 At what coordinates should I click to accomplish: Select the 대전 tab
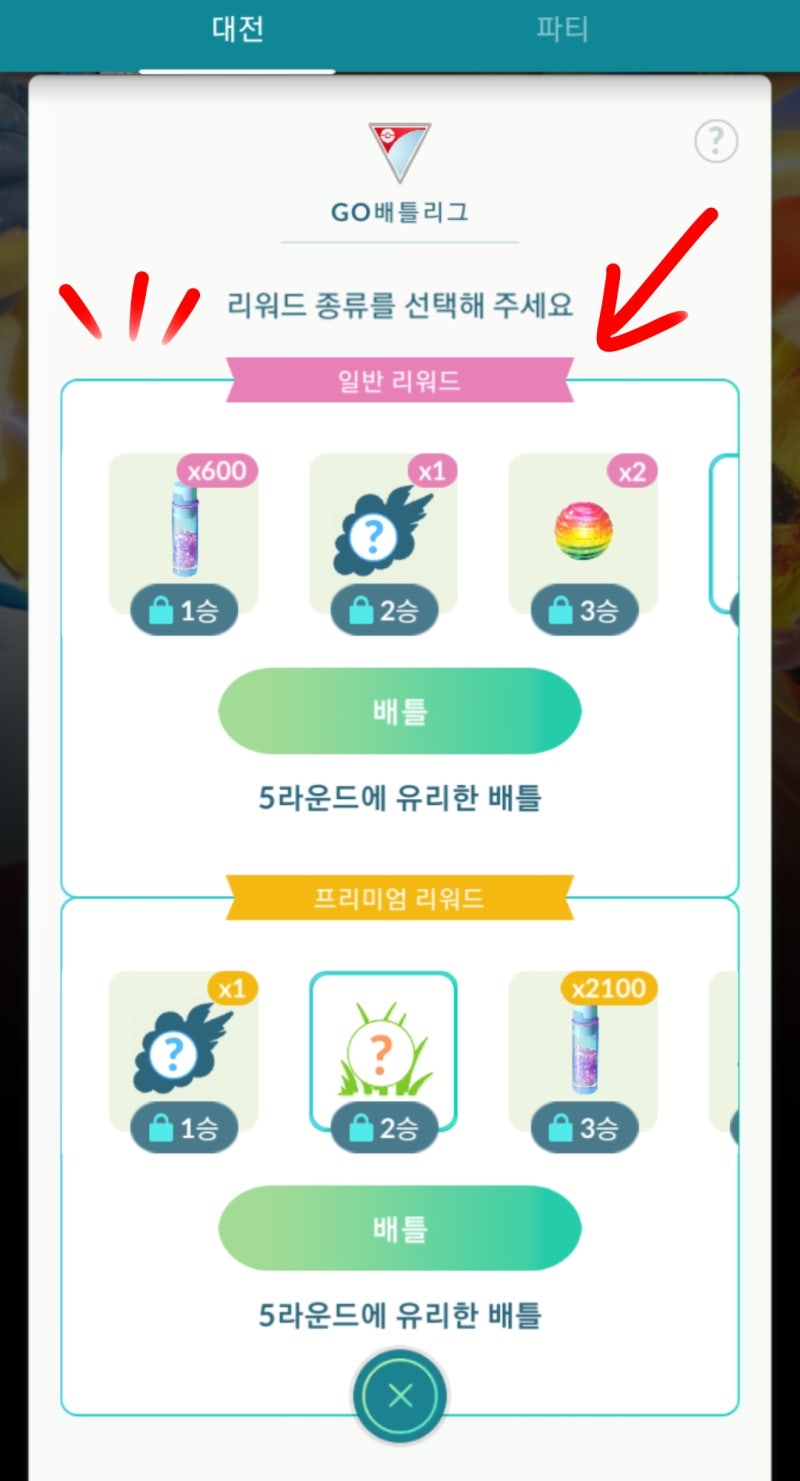[x=238, y=29]
